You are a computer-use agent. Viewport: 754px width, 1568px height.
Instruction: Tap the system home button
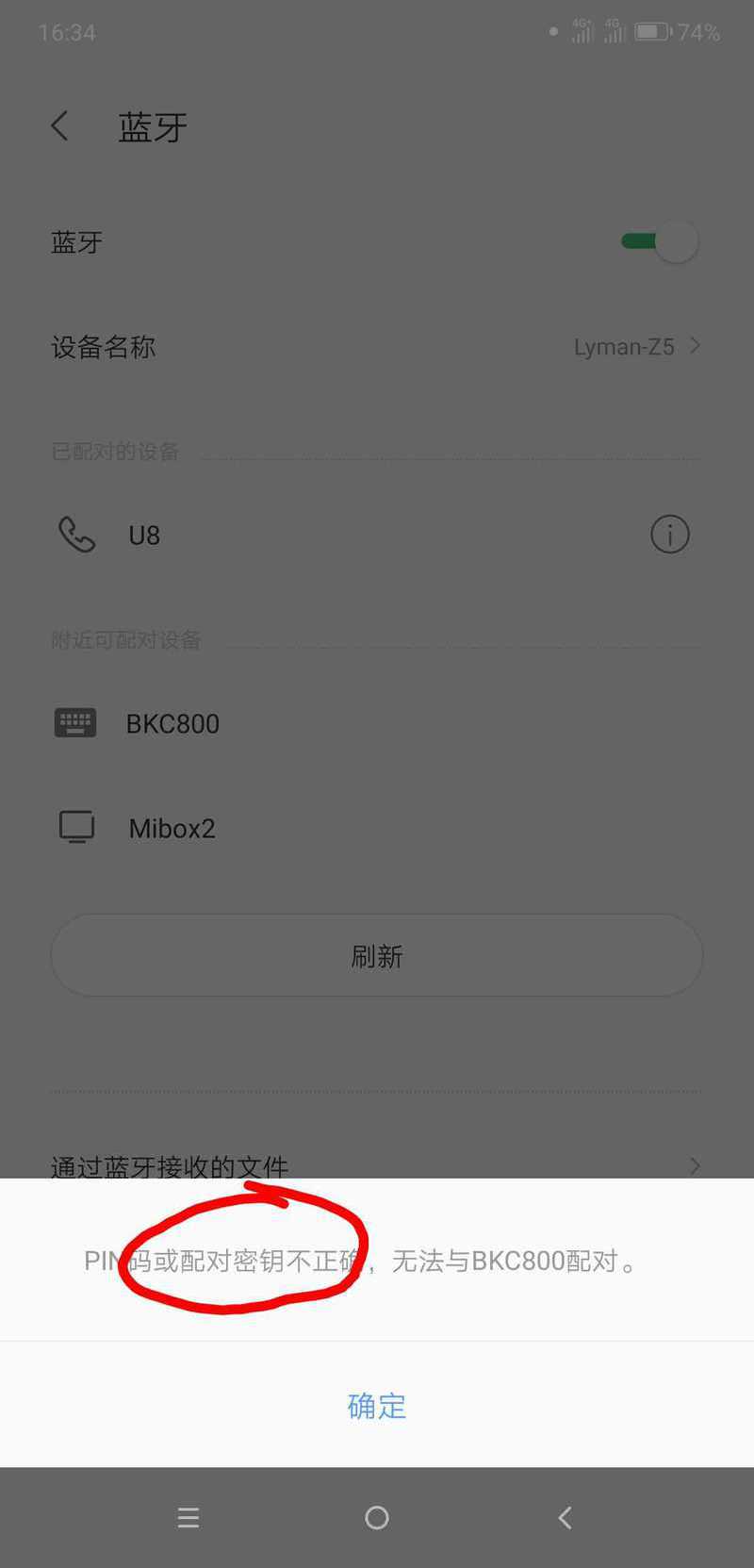pyautogui.click(x=377, y=1517)
